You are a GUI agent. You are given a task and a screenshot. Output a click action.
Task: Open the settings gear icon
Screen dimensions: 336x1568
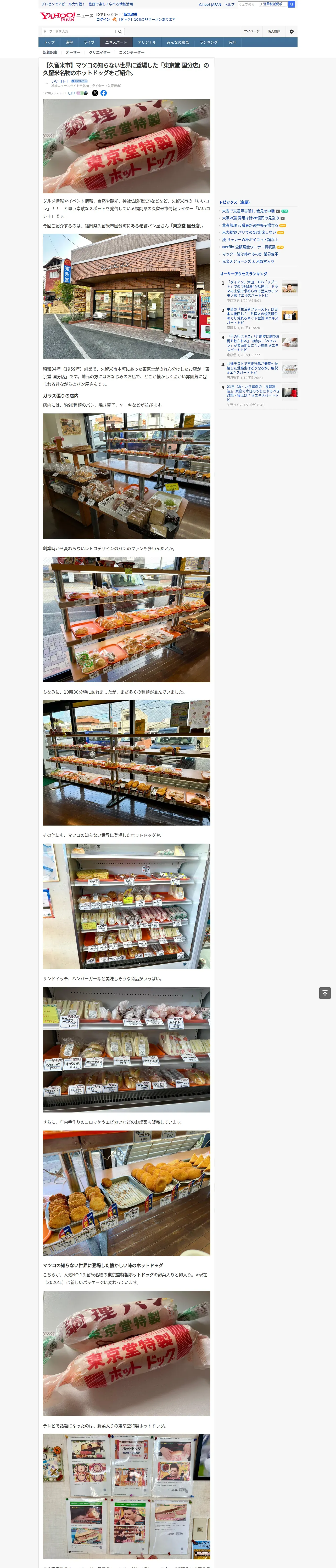[292, 32]
